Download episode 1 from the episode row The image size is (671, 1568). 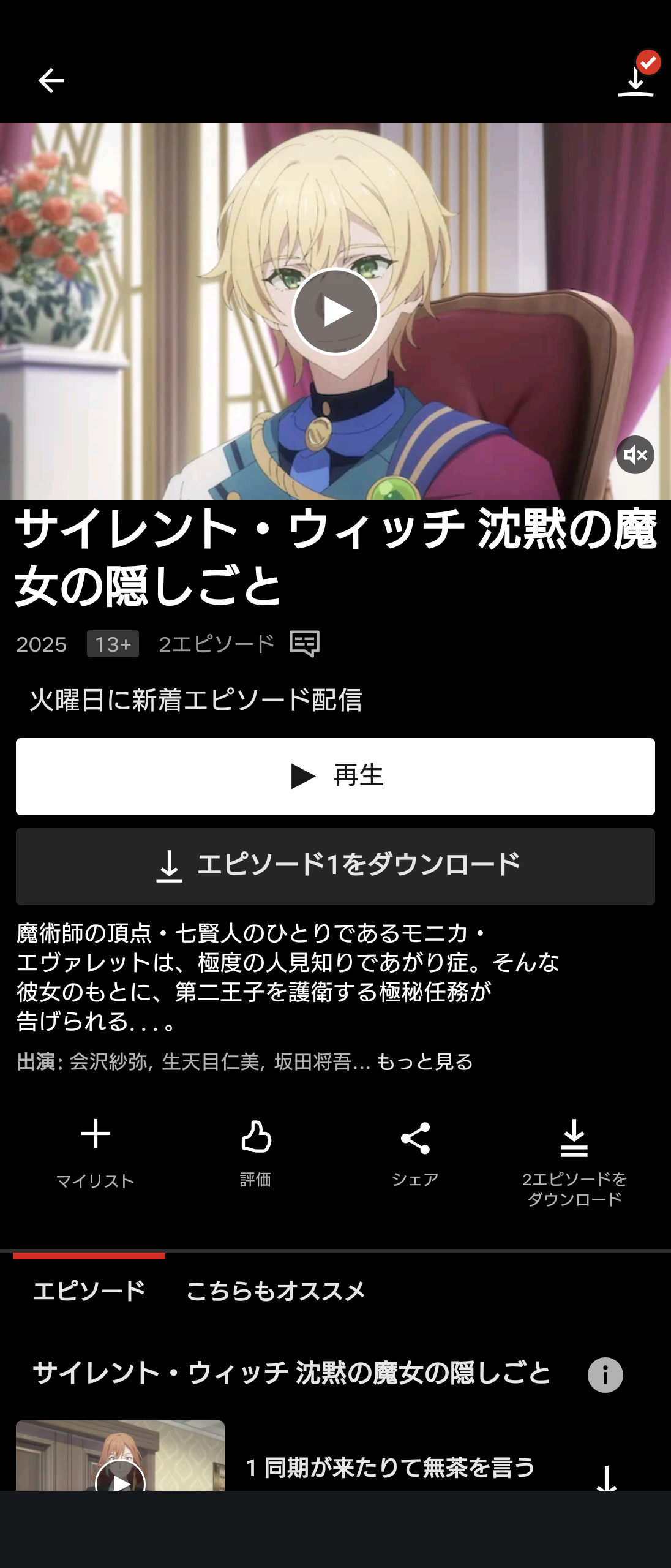(606, 1477)
